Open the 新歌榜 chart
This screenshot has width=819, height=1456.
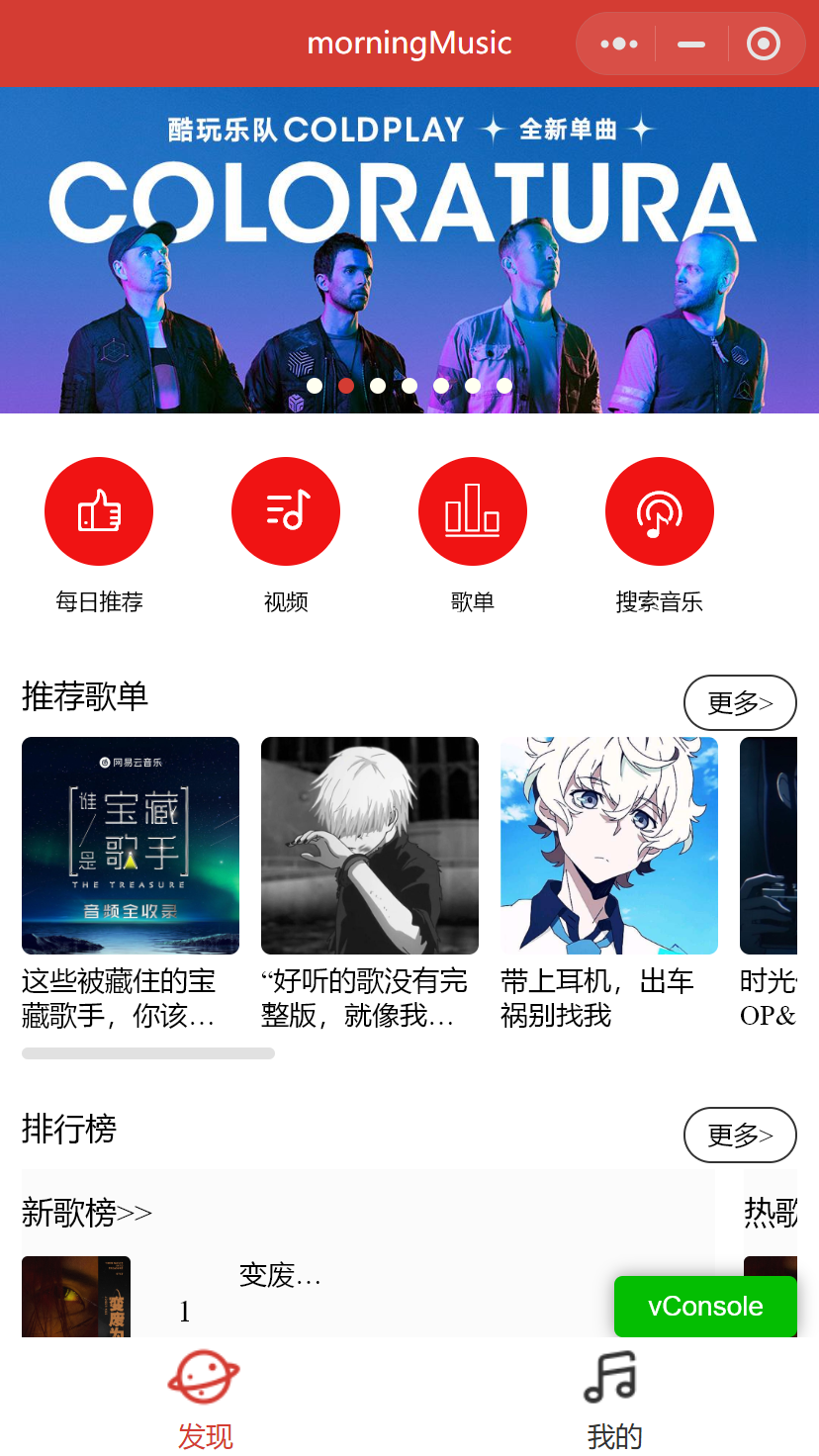pyautogui.click(x=87, y=1213)
